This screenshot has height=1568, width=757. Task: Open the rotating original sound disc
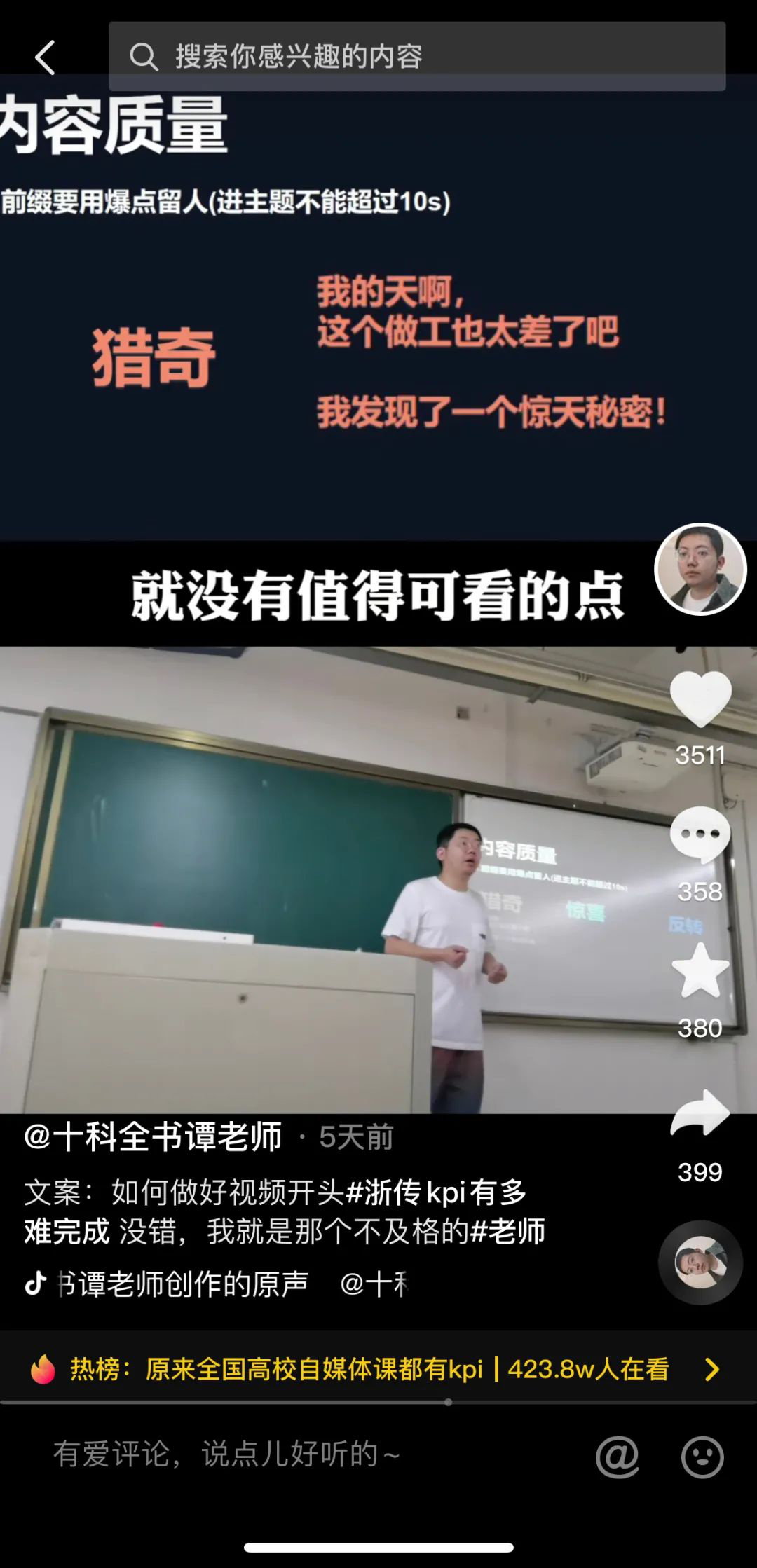tap(700, 1263)
